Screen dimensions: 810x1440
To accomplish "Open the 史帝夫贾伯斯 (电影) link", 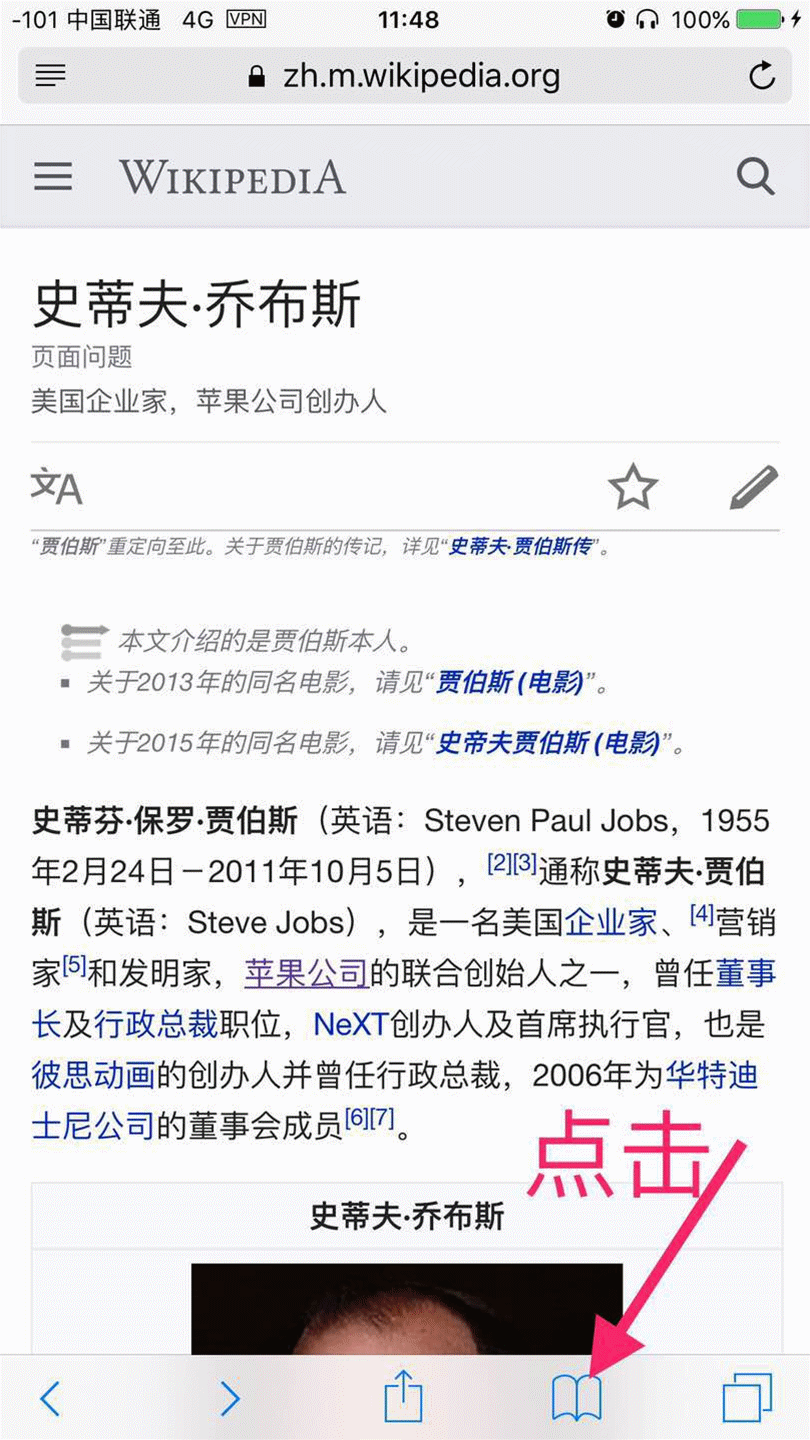I will pyautogui.click(x=548, y=743).
